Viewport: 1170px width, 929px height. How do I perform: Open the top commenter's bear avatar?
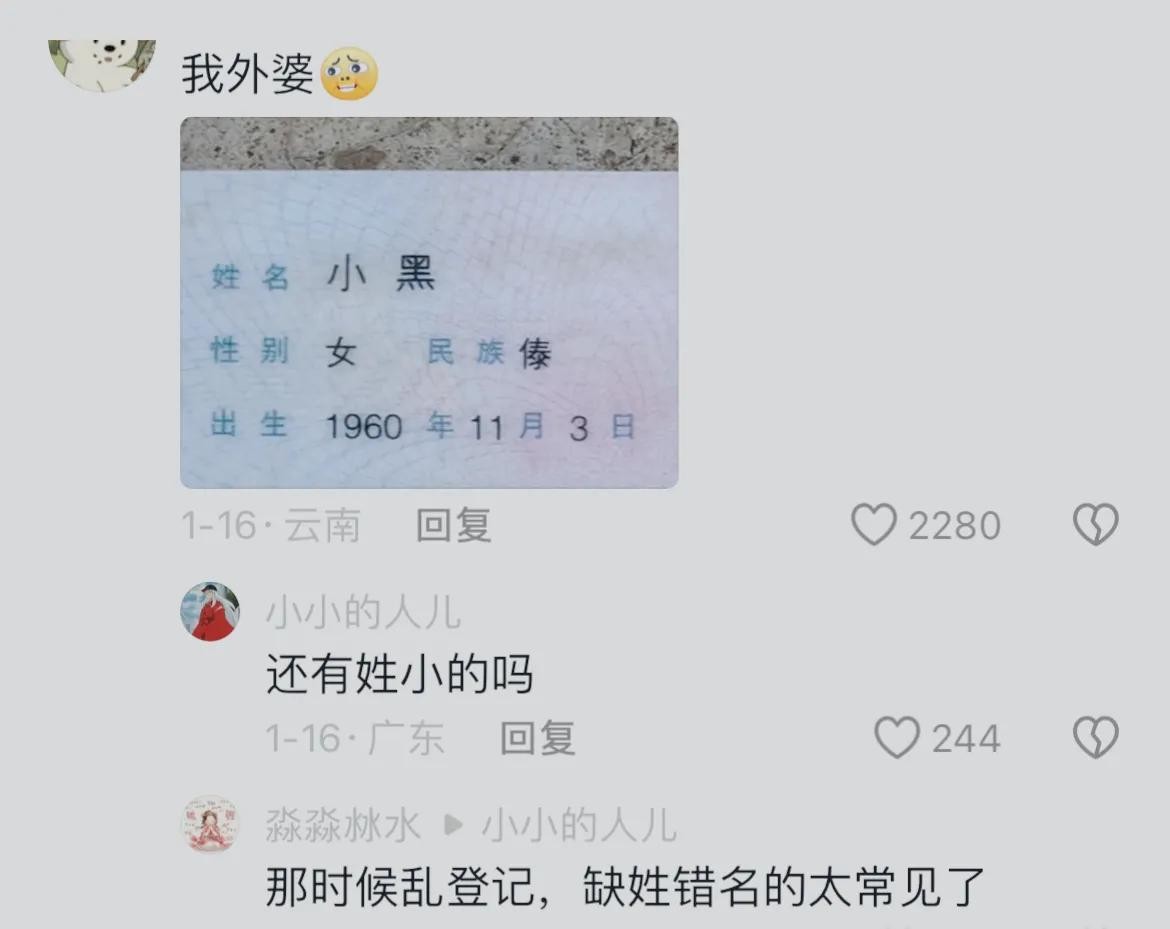point(102,62)
